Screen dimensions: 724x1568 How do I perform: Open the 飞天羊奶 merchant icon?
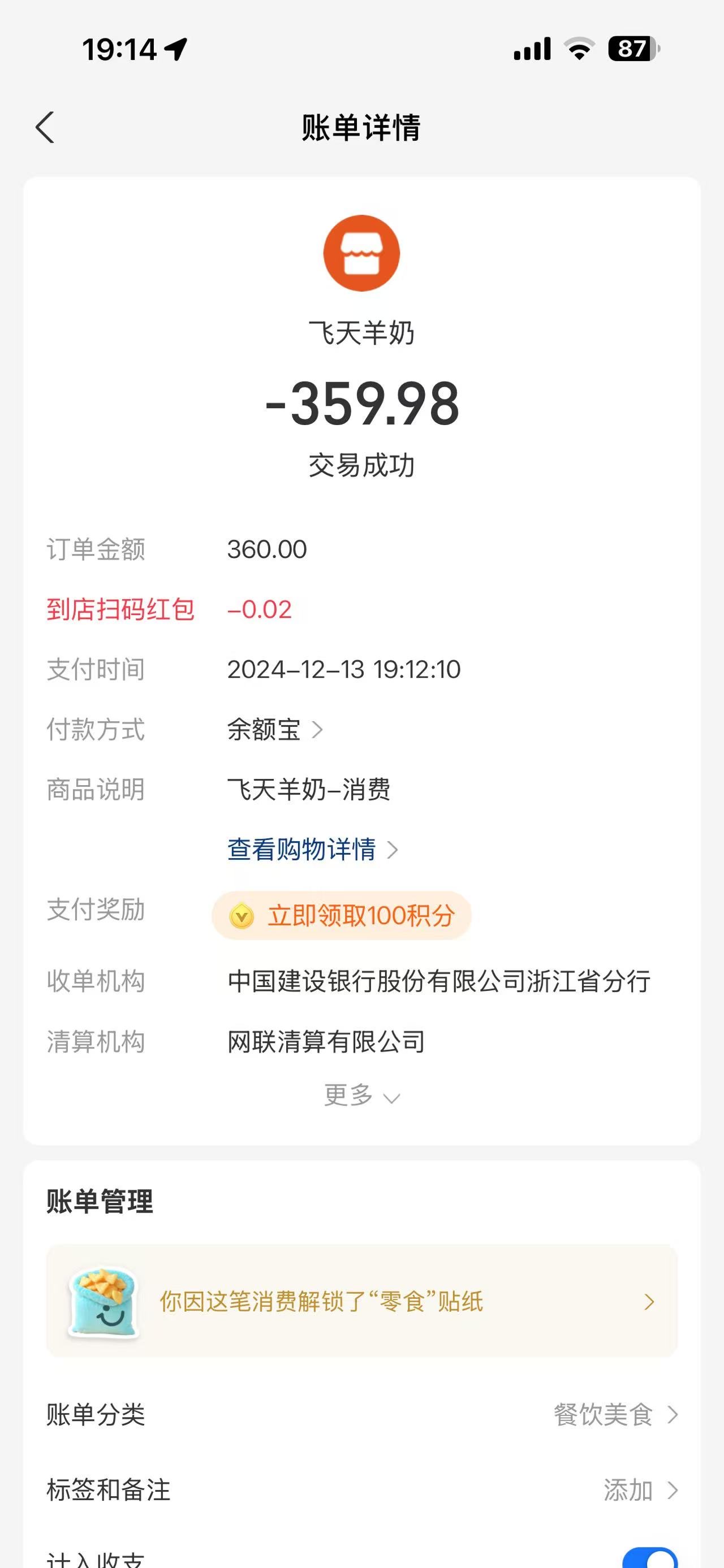pyautogui.click(x=361, y=253)
